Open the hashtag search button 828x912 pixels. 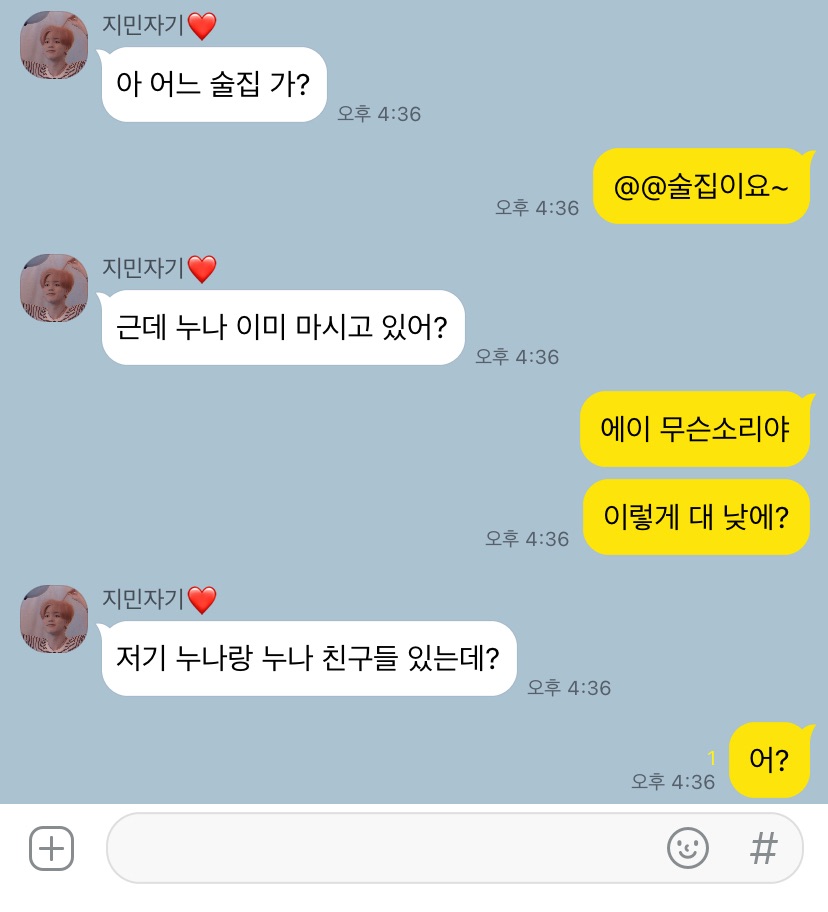(x=763, y=849)
